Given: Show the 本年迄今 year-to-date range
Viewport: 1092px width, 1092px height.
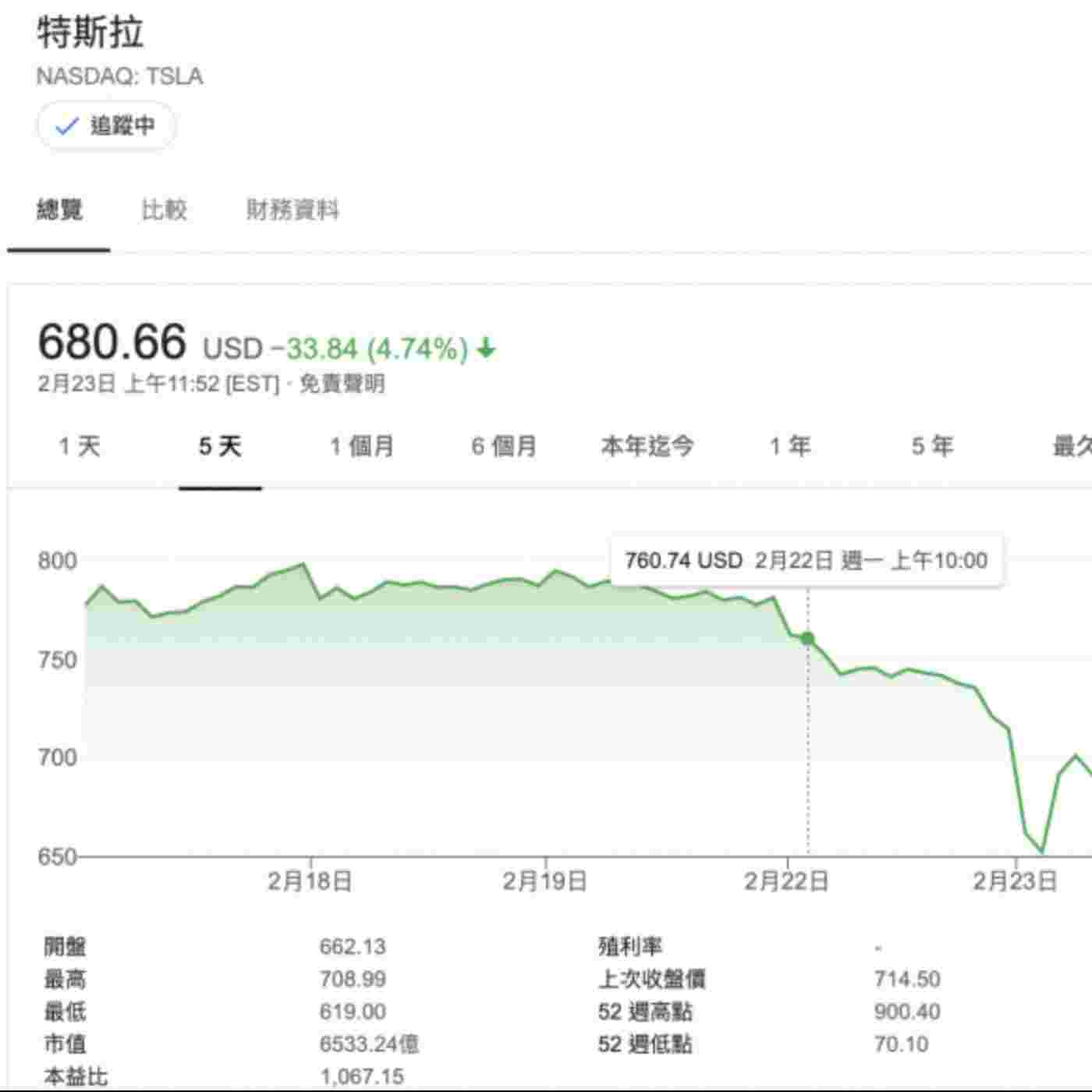Looking at the screenshot, I should pos(647,446).
